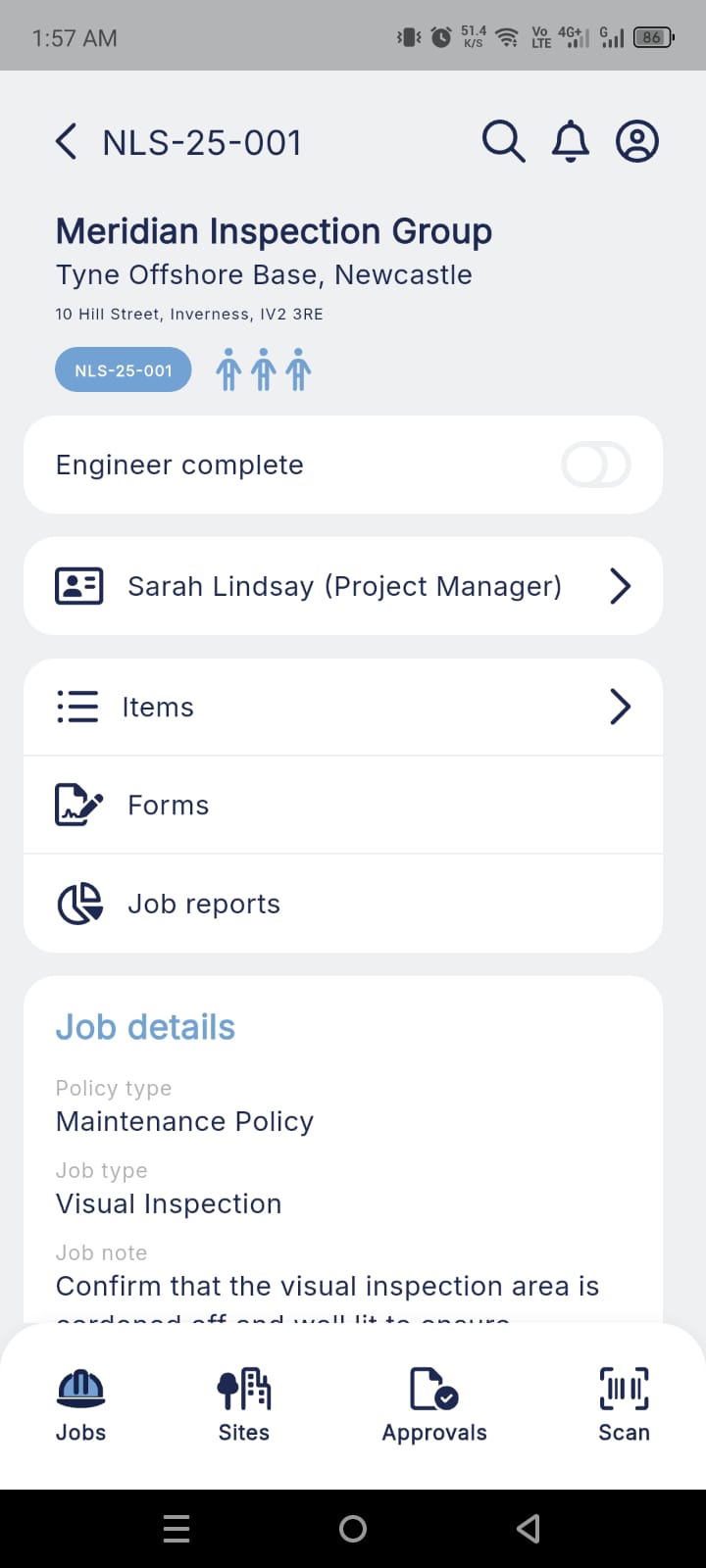Go back from job NLS-25-001
Screen dimensions: 706x1568
(x=67, y=142)
